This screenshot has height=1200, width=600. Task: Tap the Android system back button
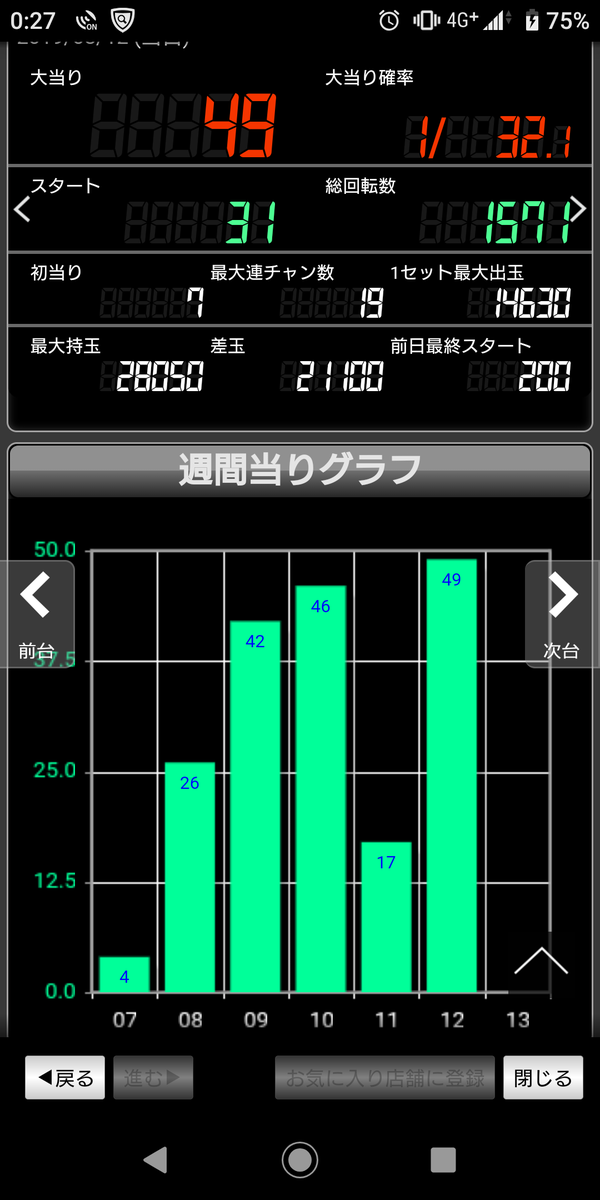[154, 1159]
